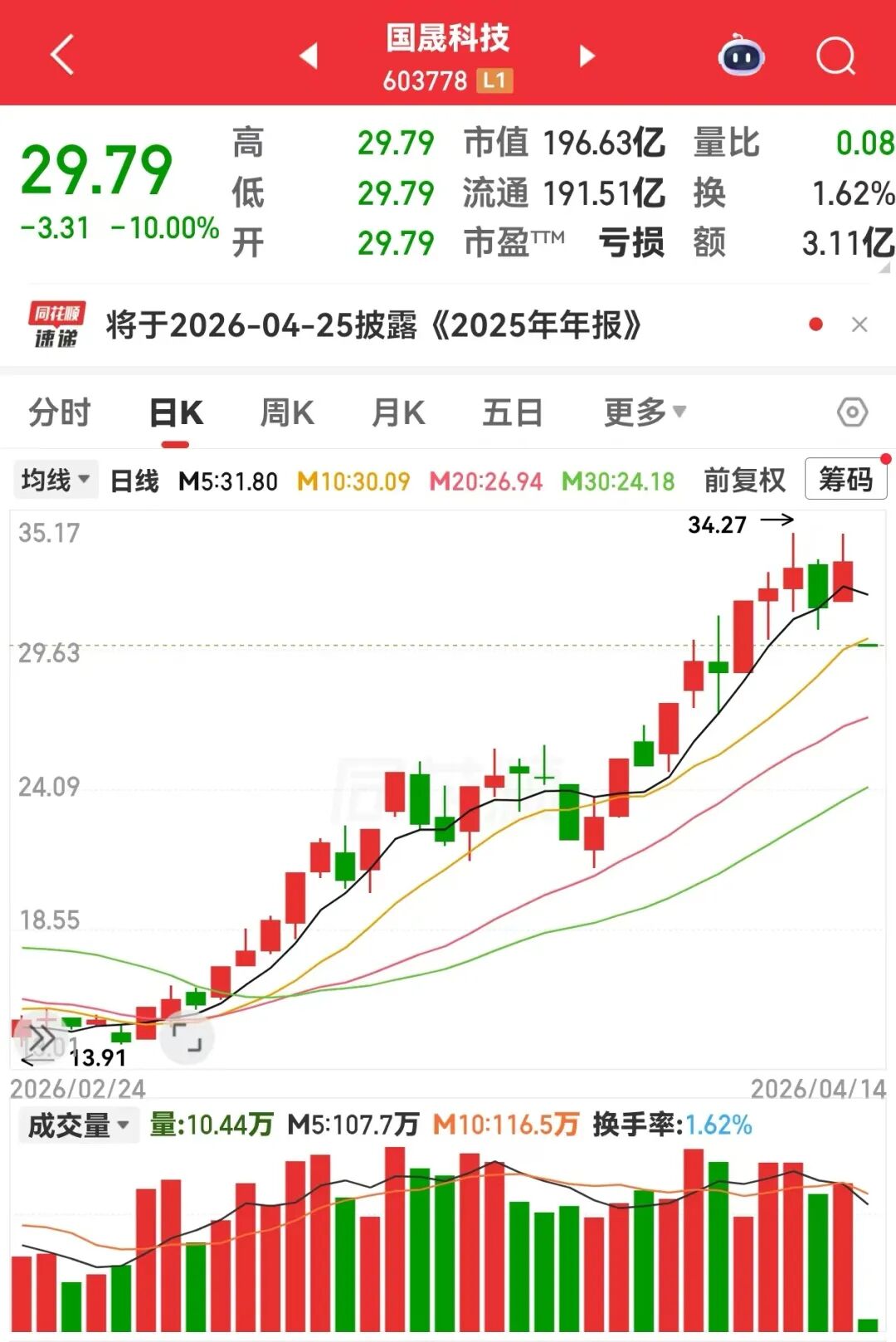Open the 均线 indicator dropdown
Screen dimensions: 896x1342
click(55, 480)
